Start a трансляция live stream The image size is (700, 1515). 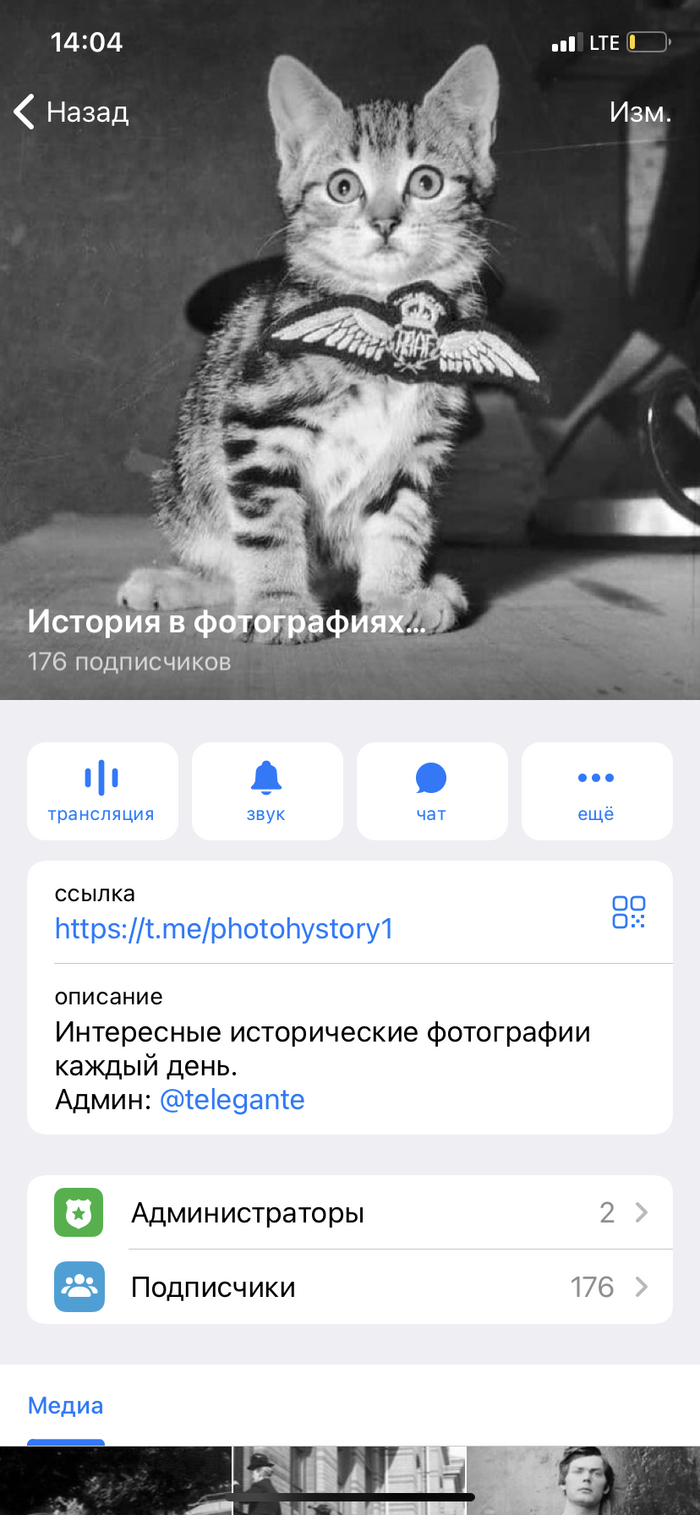click(102, 791)
